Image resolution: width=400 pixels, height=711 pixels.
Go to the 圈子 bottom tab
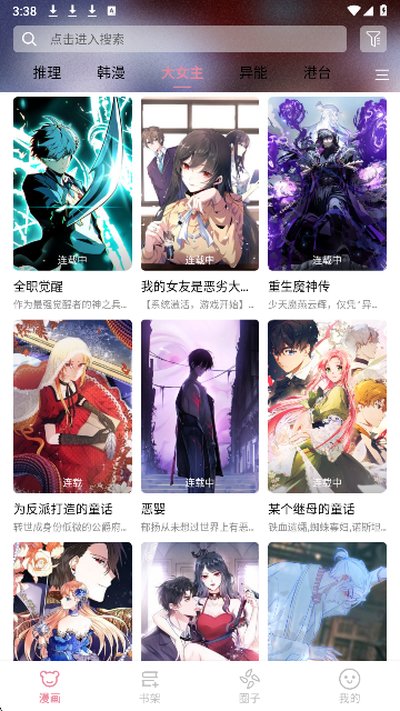250,686
